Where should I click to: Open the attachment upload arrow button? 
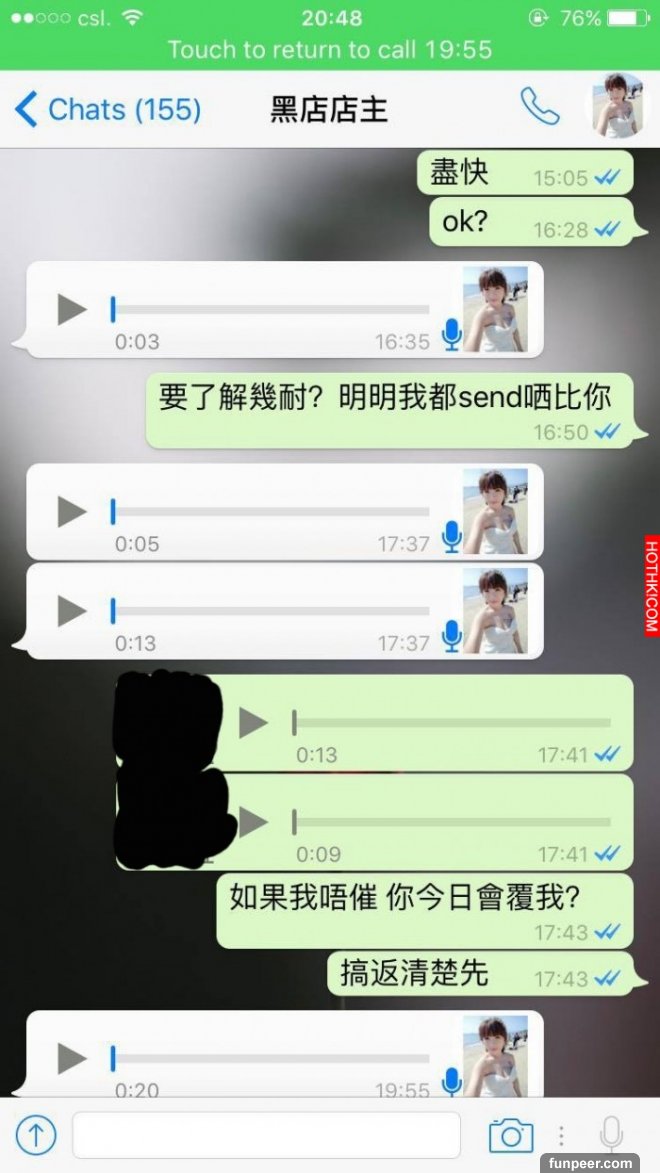(x=36, y=1134)
